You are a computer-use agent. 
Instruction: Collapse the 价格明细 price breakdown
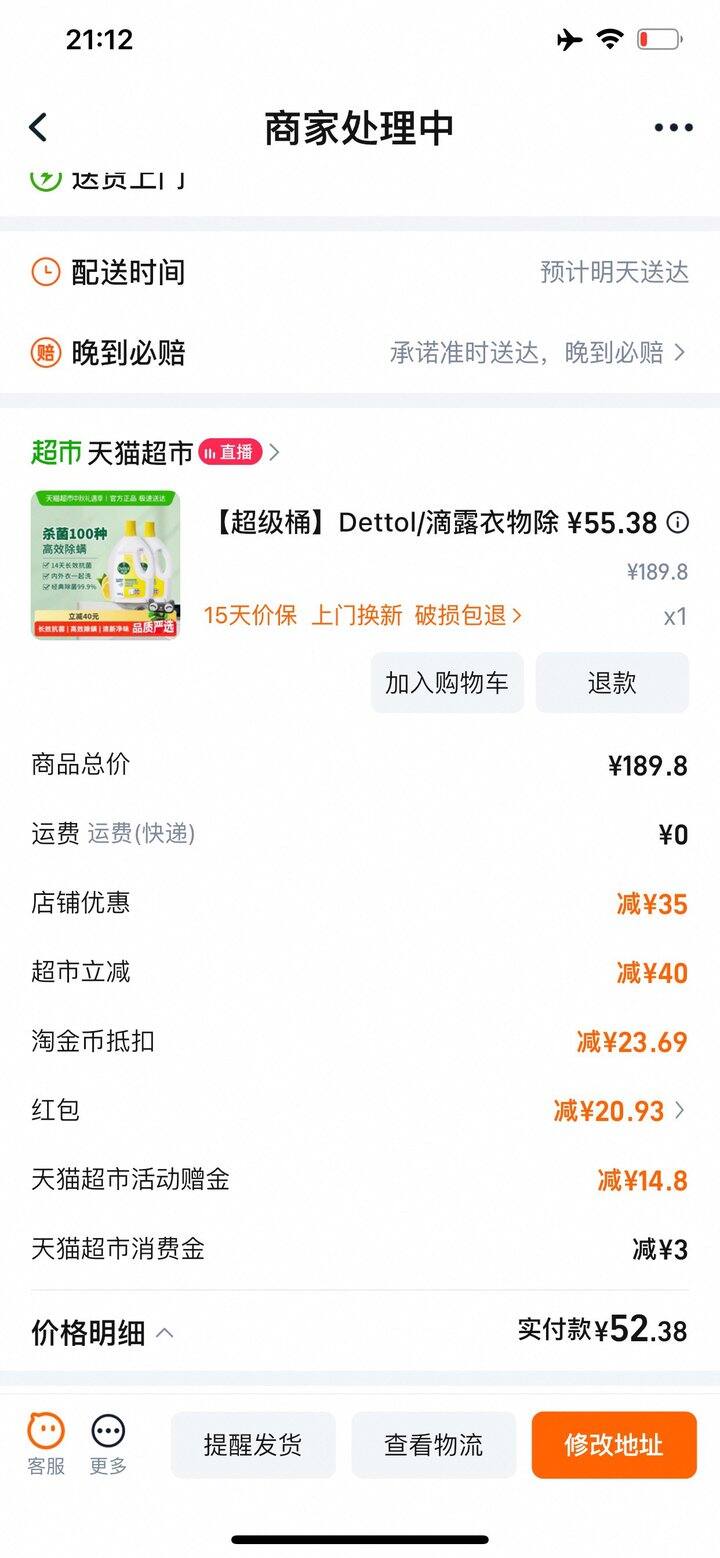[102, 1333]
